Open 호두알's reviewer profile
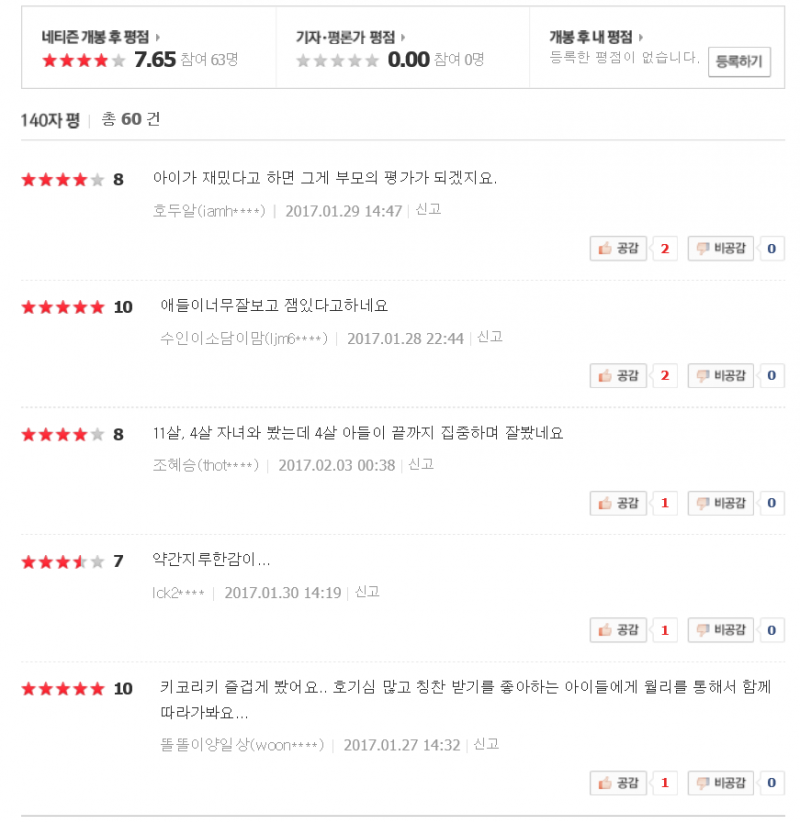800x822 pixels. pyautogui.click(x=208, y=211)
